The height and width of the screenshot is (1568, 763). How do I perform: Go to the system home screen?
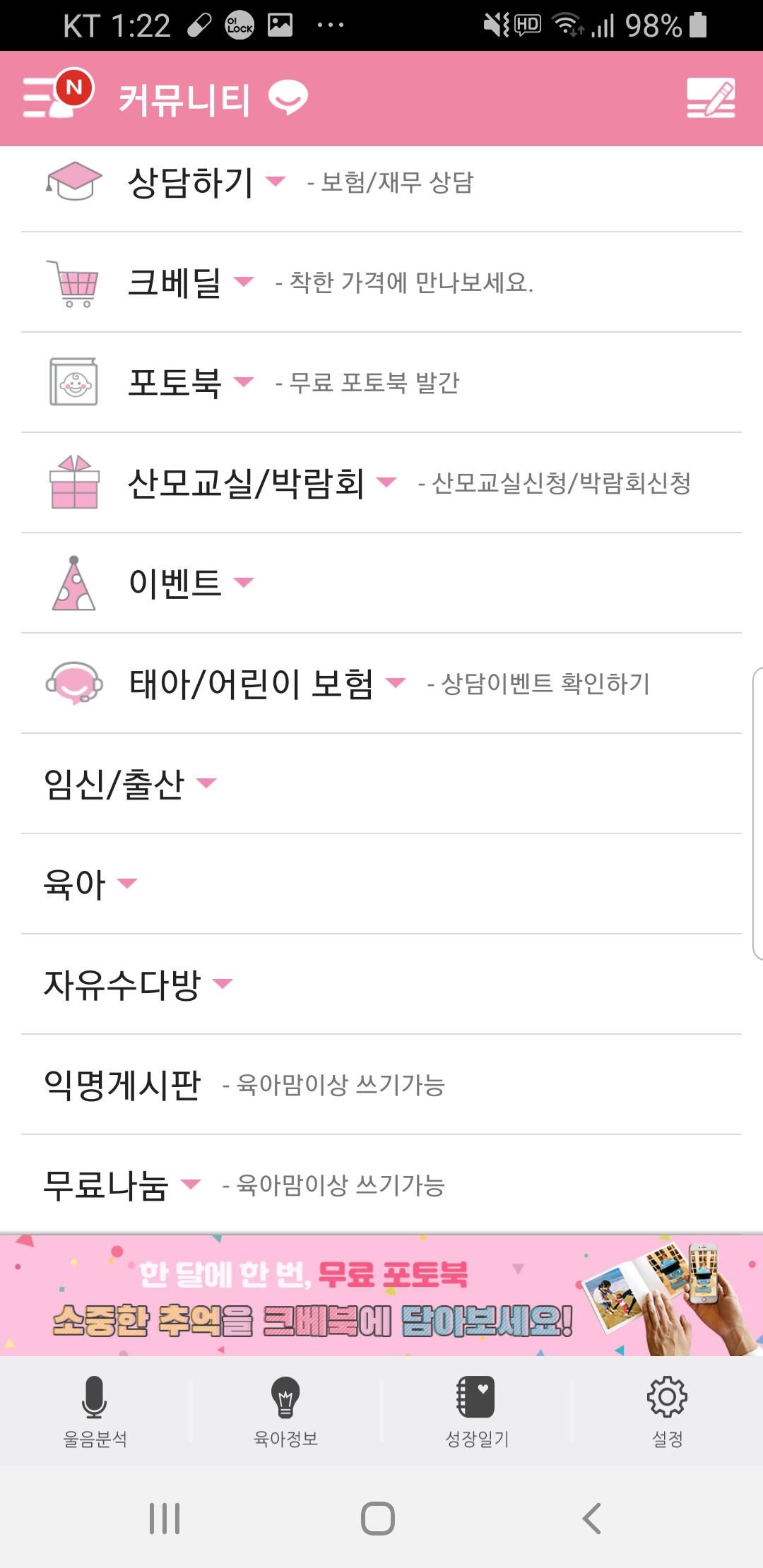coord(378,1518)
